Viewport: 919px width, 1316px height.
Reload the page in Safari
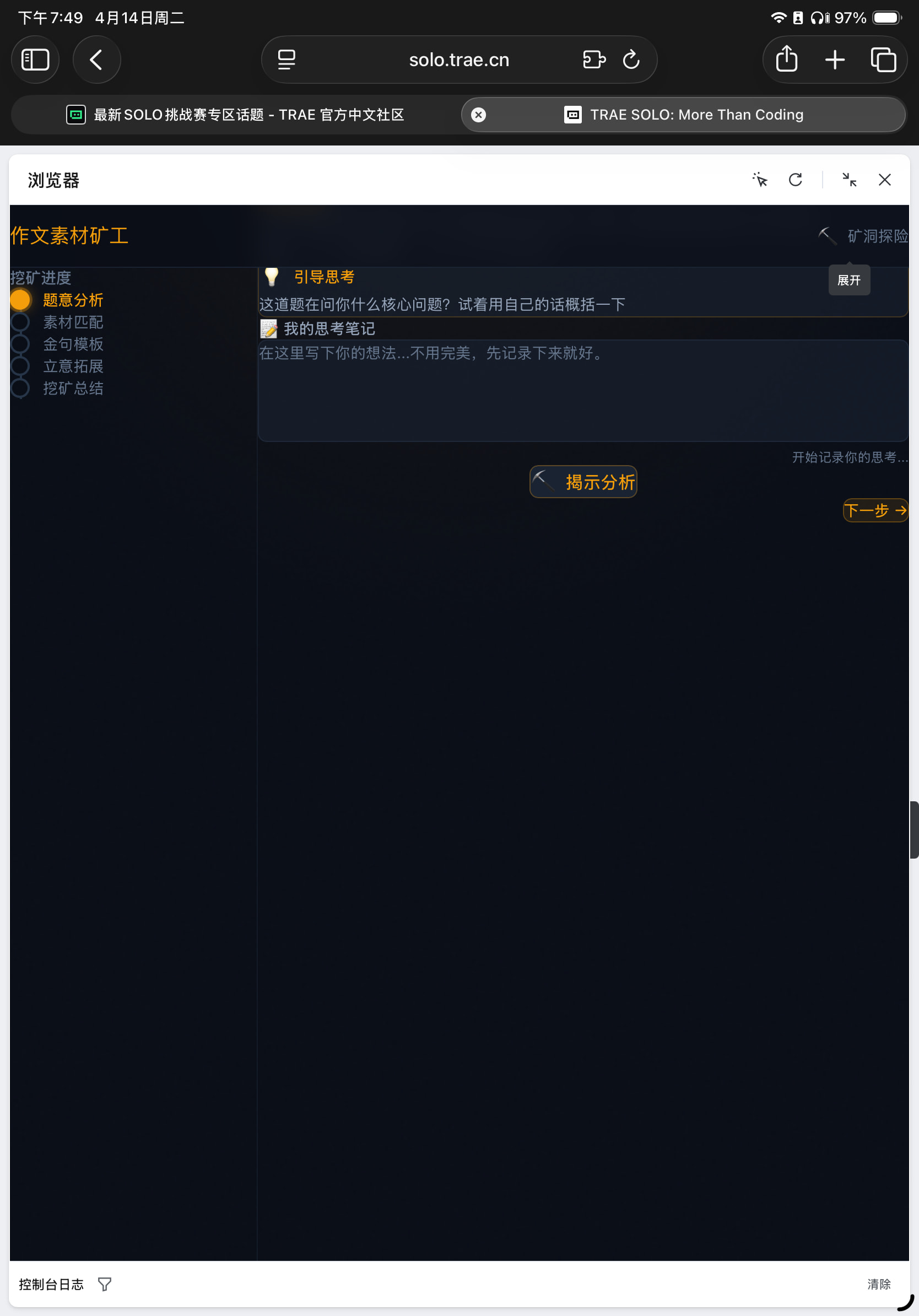click(x=631, y=60)
